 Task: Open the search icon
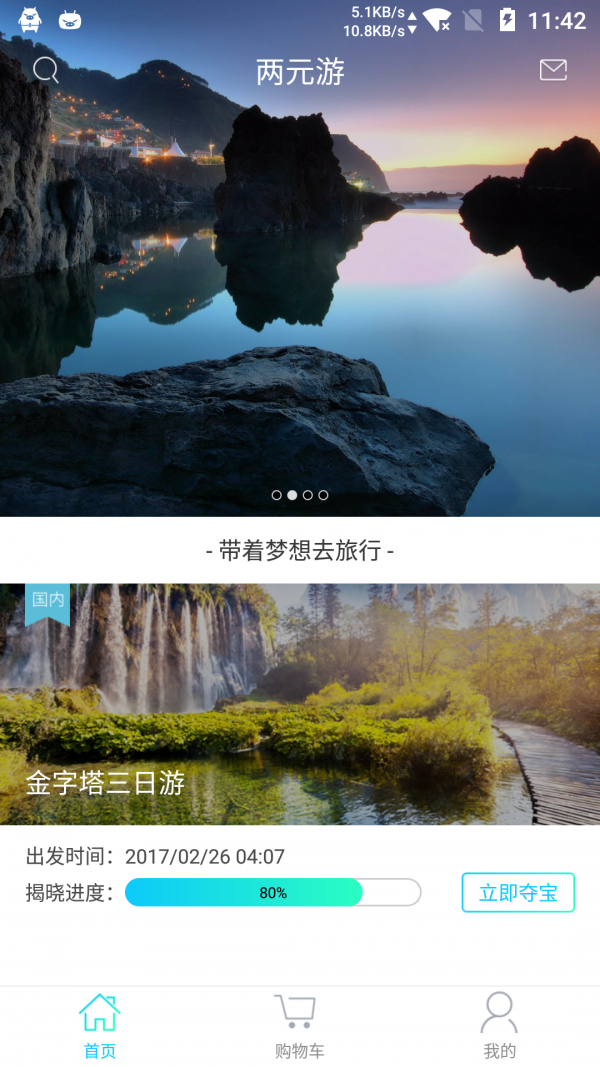tap(46, 70)
